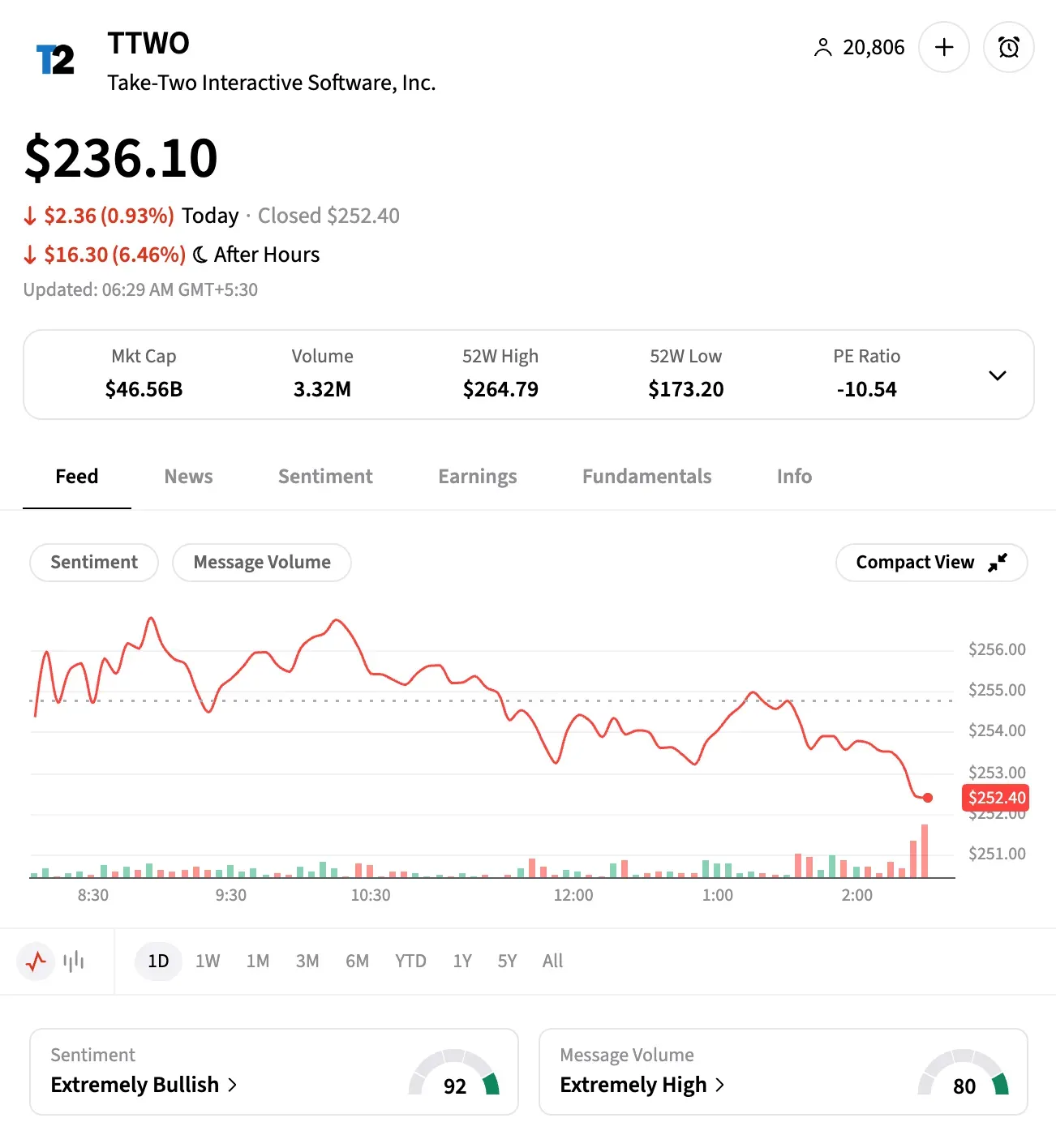Click the Extremely Bullish sentiment link
Screen dimensions: 1056x1148
tap(135, 1085)
